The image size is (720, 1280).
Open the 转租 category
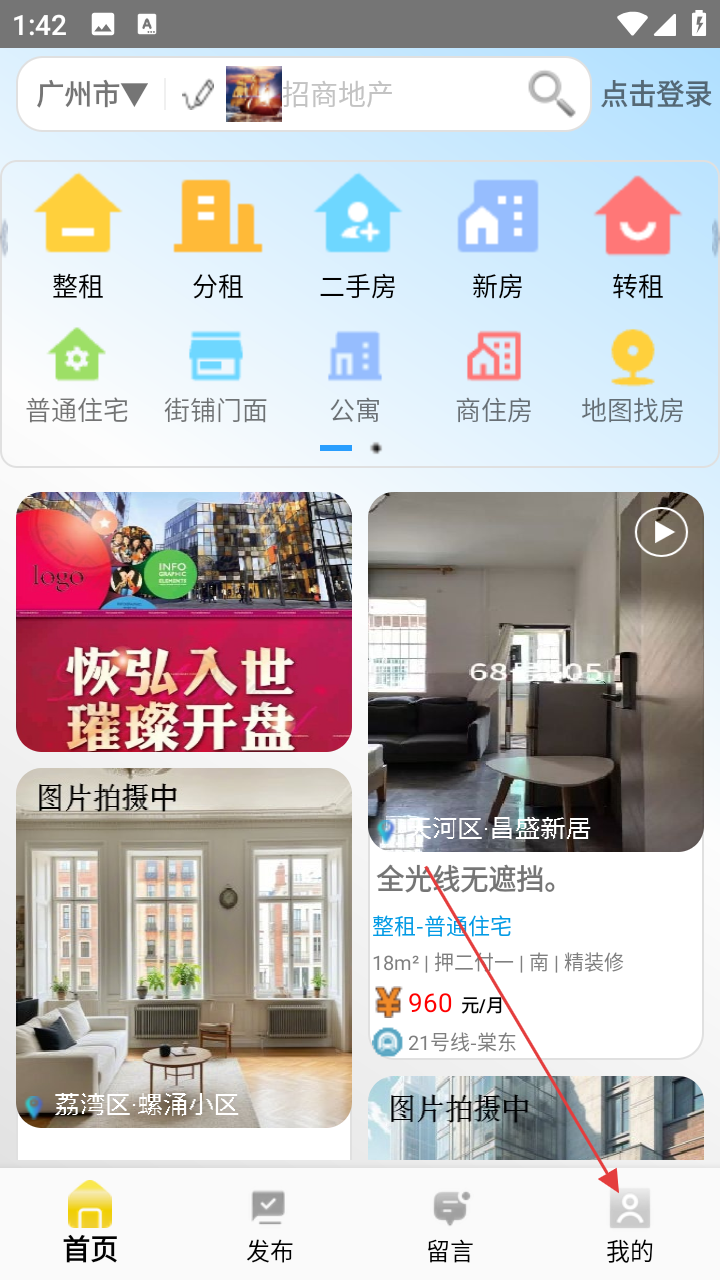coord(638,237)
